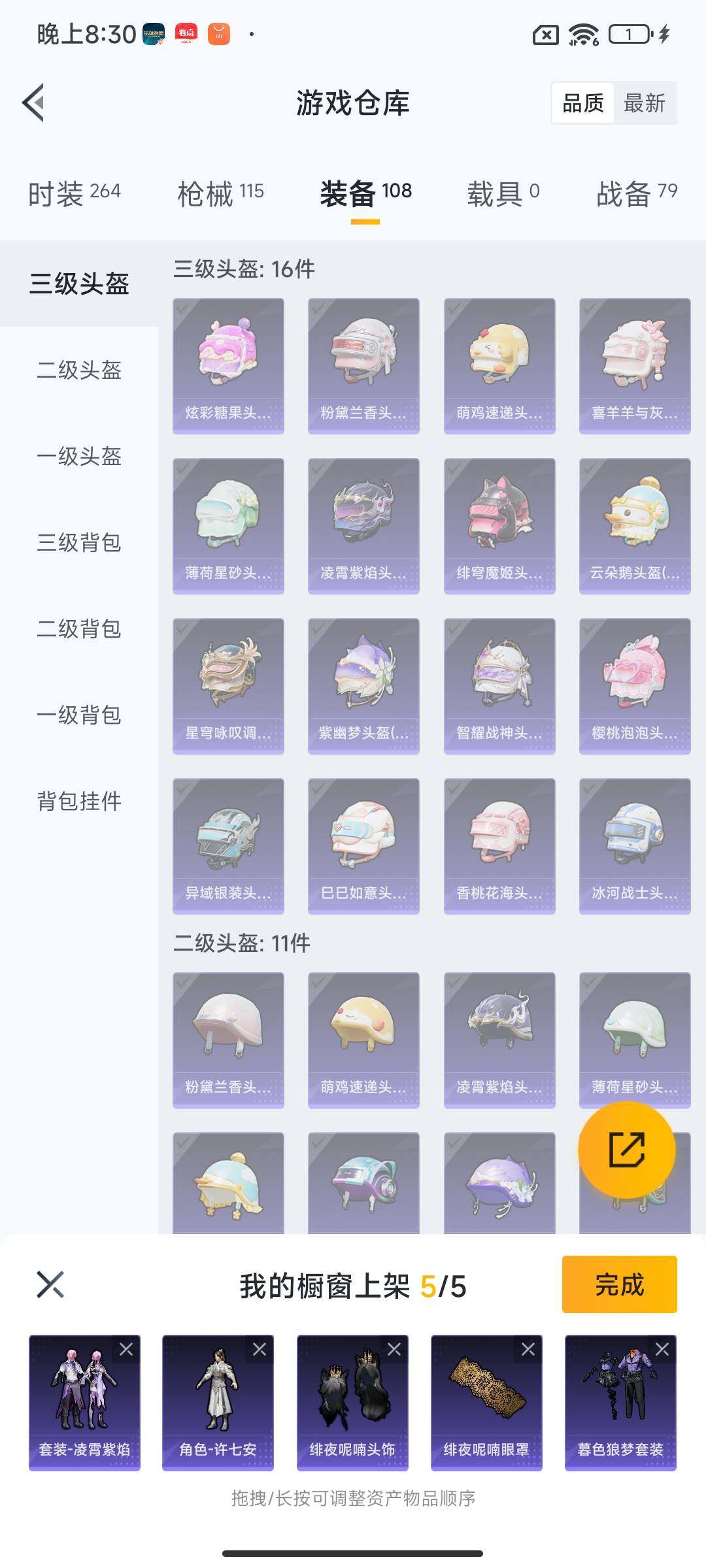Jump to 三级背包 category
The height and width of the screenshot is (1568, 706).
click(x=79, y=543)
